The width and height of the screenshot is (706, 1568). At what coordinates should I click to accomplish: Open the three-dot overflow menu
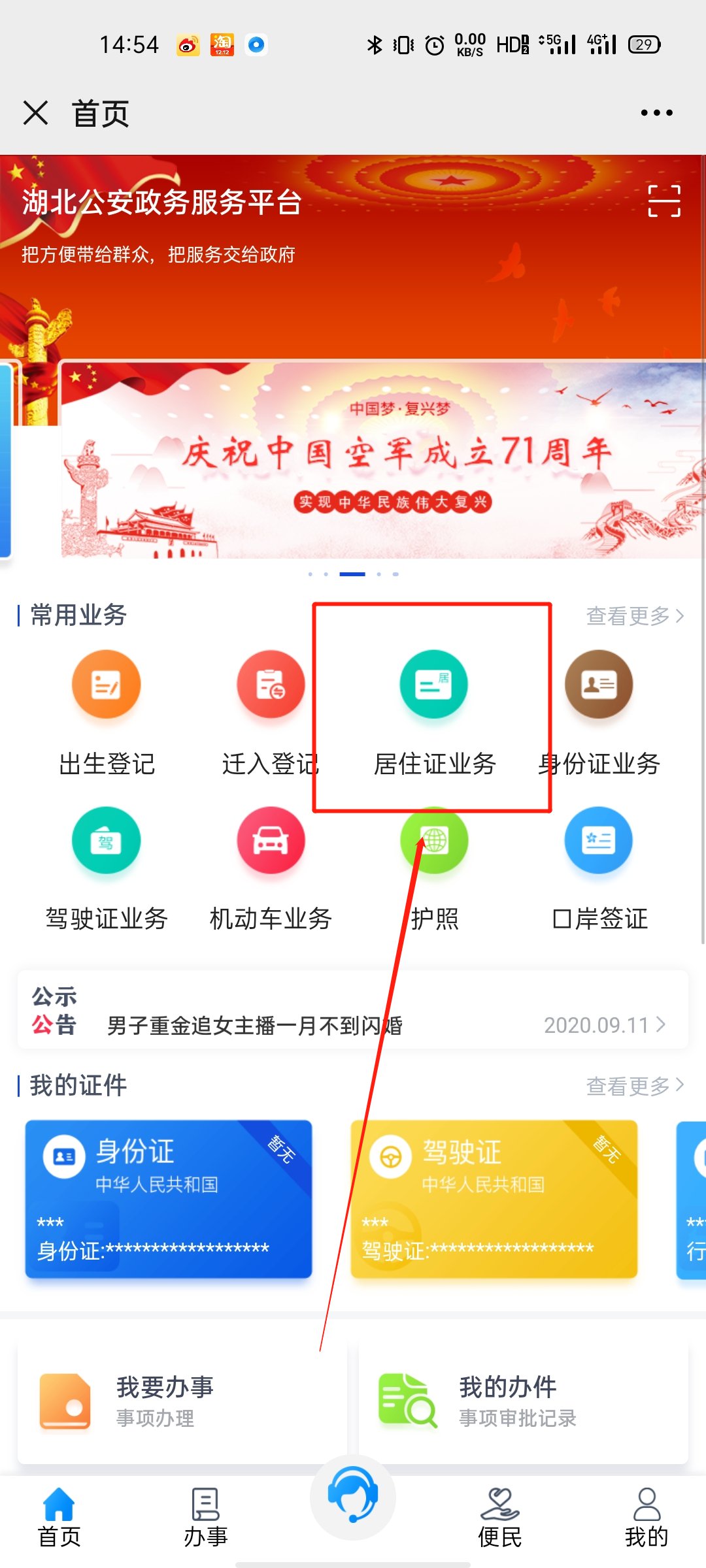[x=656, y=113]
